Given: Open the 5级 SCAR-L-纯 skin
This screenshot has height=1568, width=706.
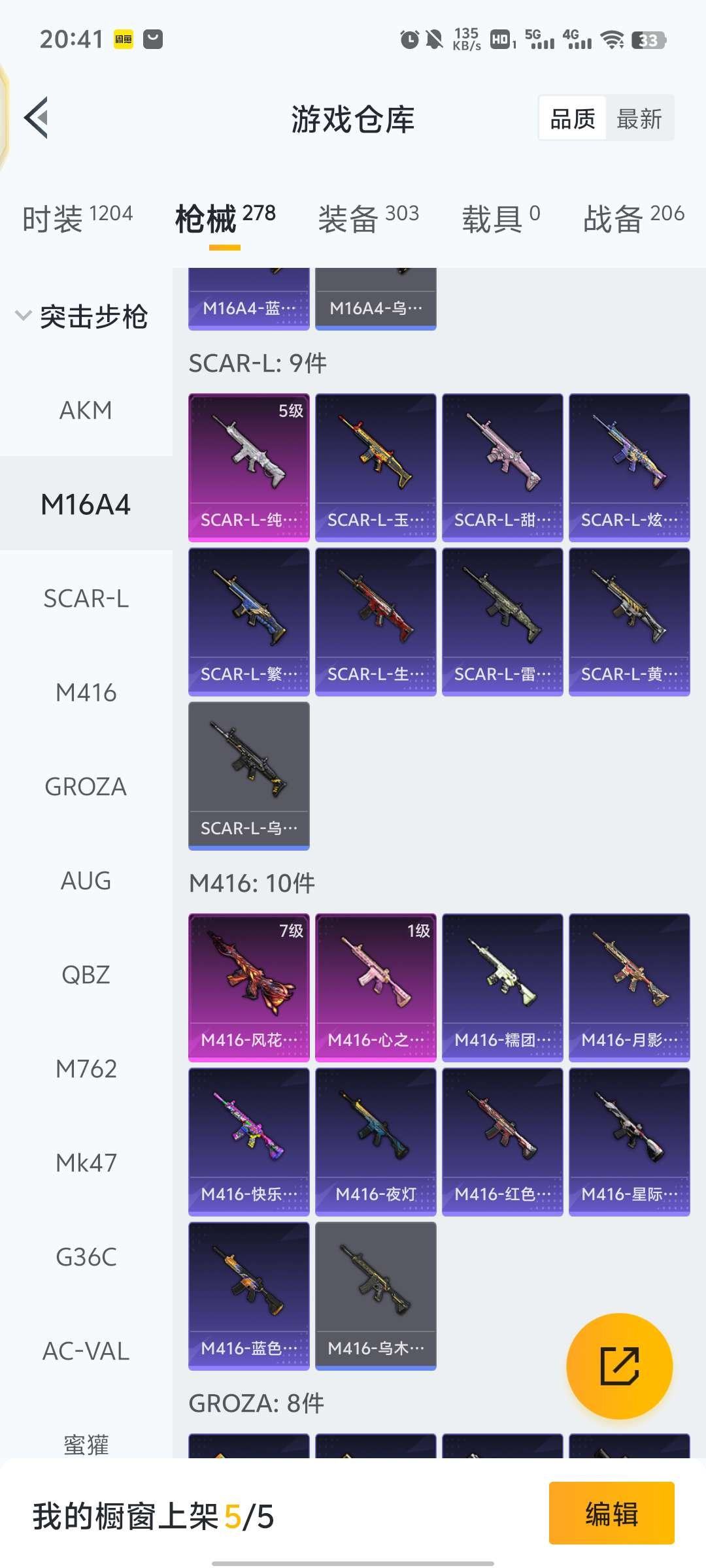Looking at the screenshot, I should (x=248, y=467).
